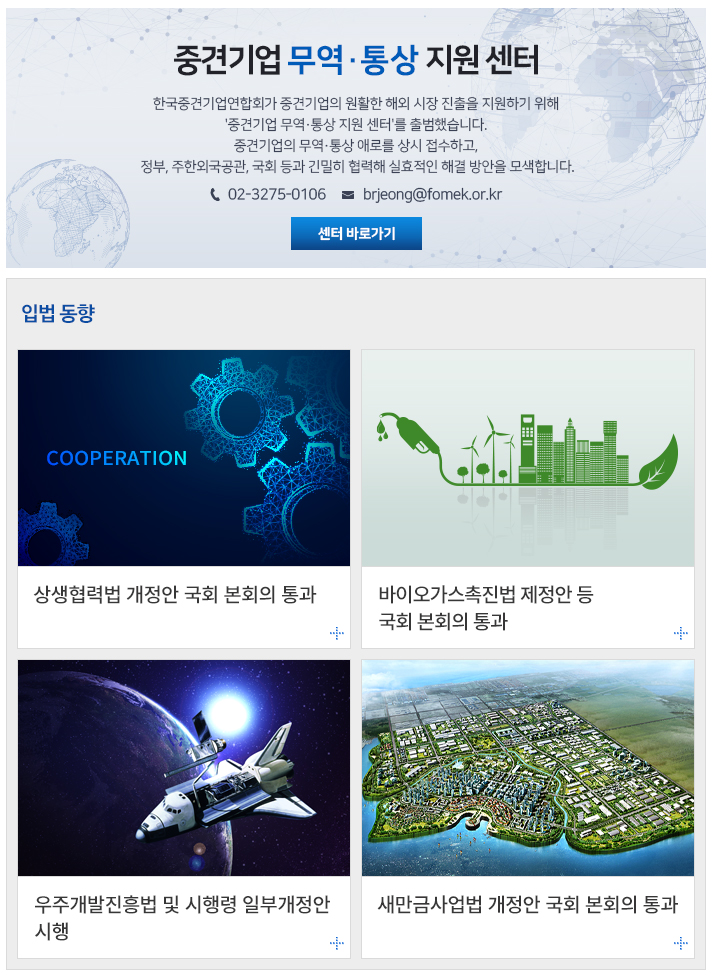This screenshot has width=712, height=975.
Task: Tap the 센터 바로가기 button
Action: (356, 233)
